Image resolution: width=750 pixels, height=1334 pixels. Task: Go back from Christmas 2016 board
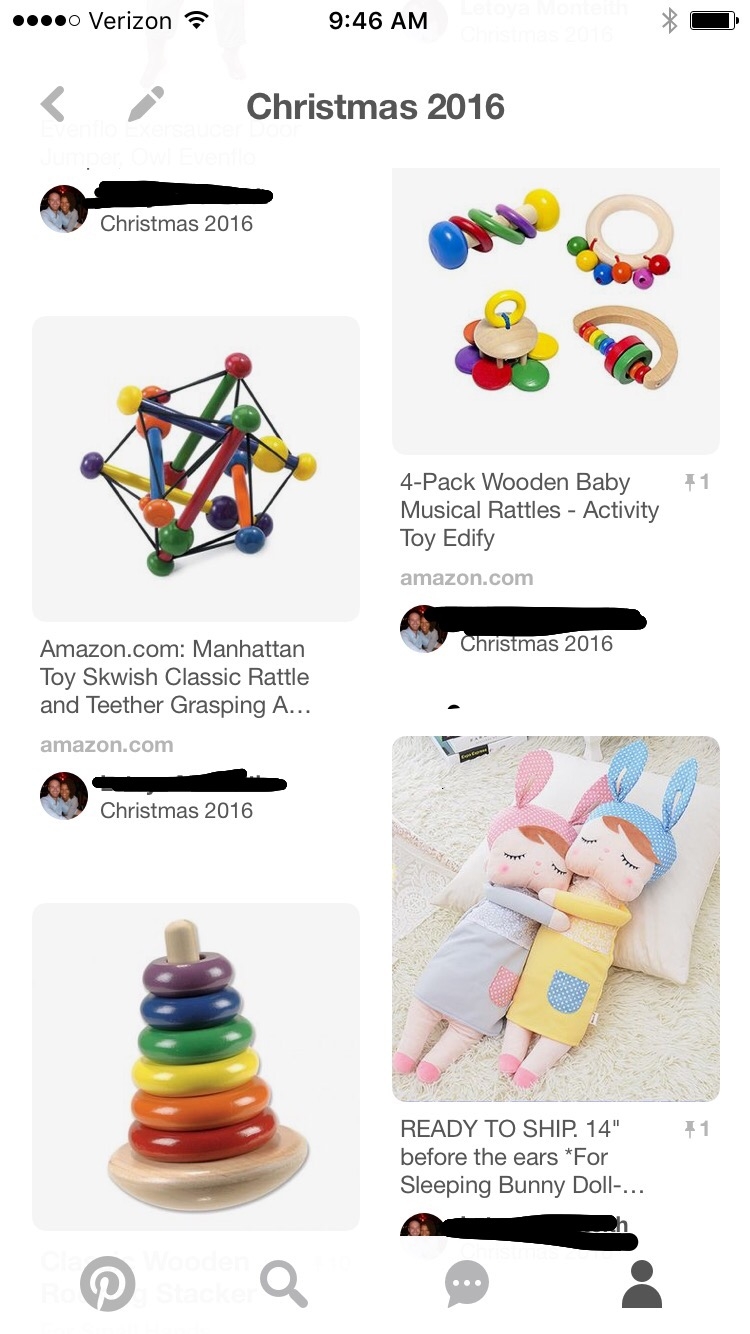53,104
